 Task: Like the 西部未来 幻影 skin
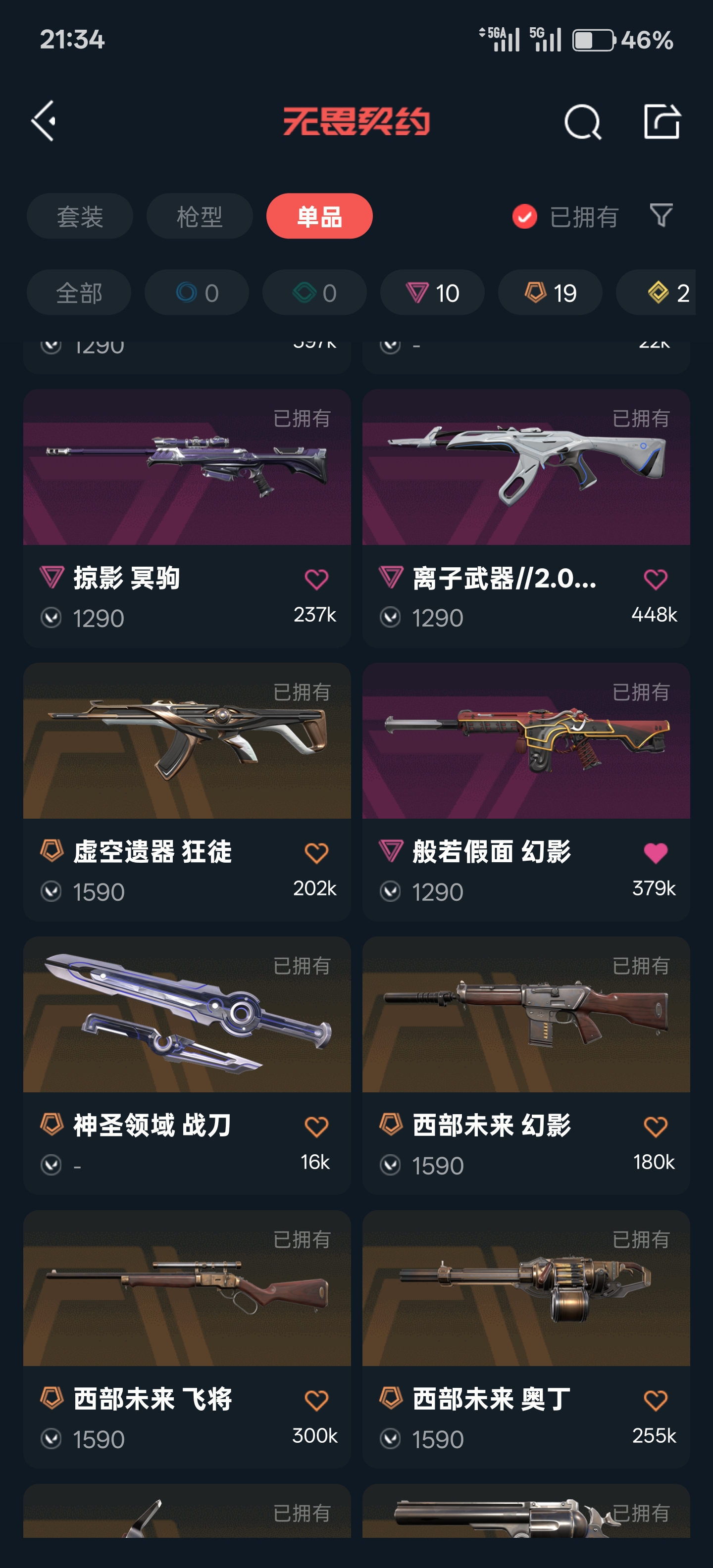655,1126
